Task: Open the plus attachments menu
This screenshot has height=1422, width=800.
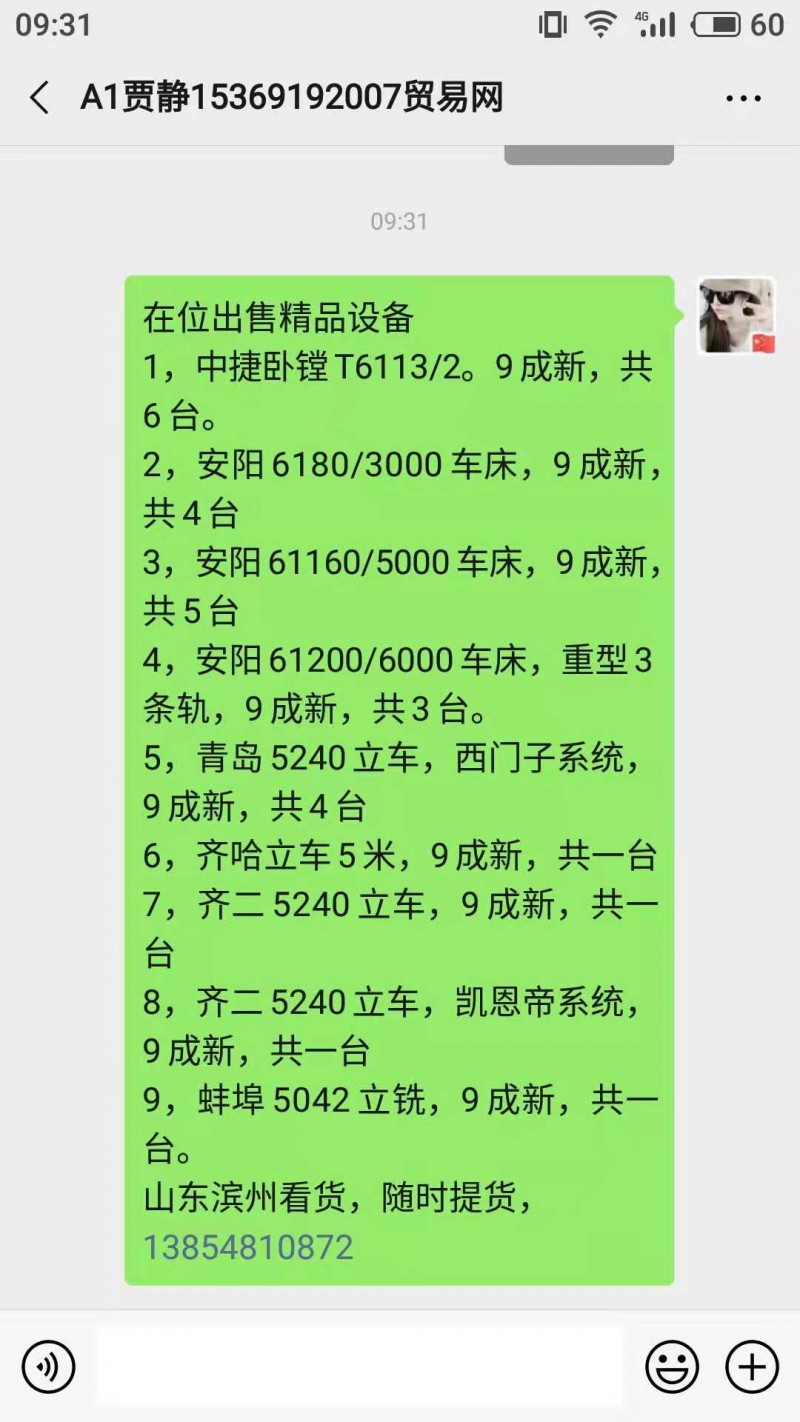Action: coord(752,1366)
